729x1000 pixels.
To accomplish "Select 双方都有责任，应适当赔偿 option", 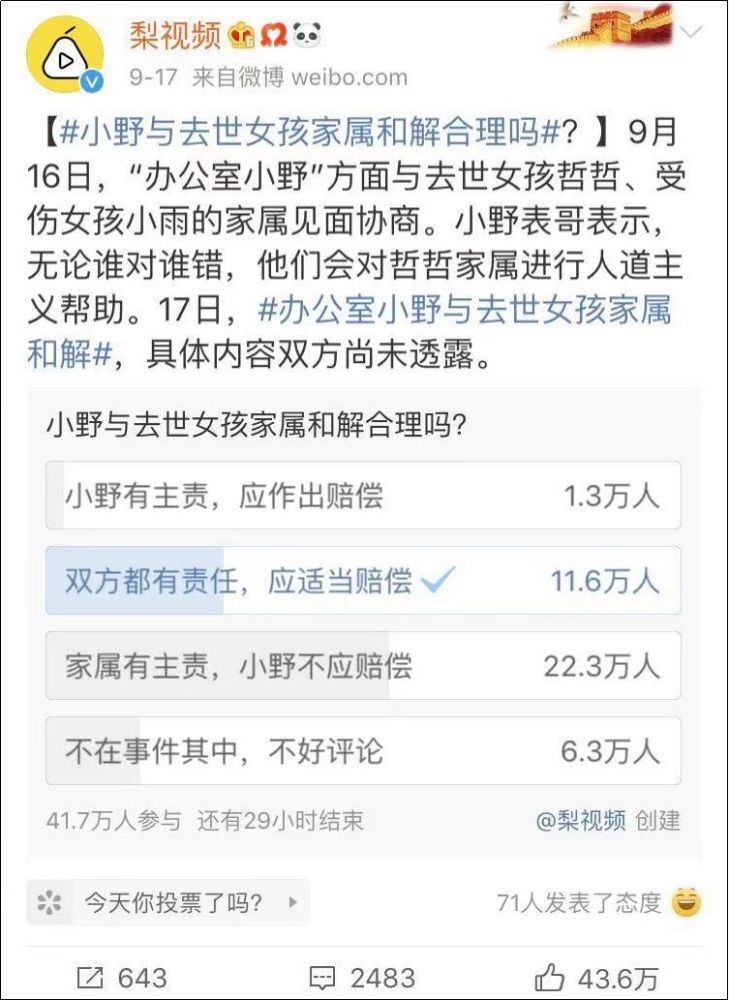I will tap(363, 581).
